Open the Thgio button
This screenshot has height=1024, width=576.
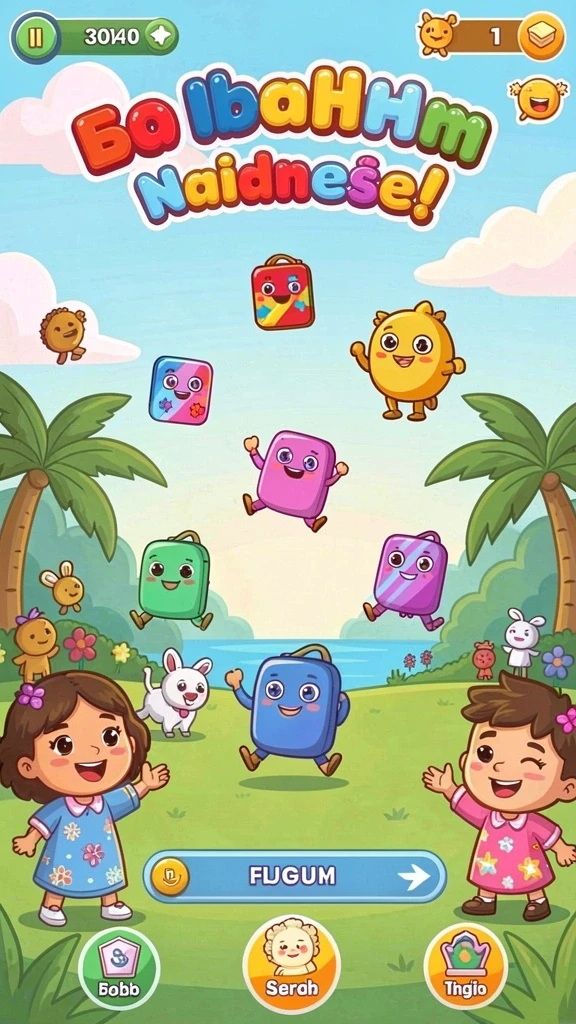(466, 967)
